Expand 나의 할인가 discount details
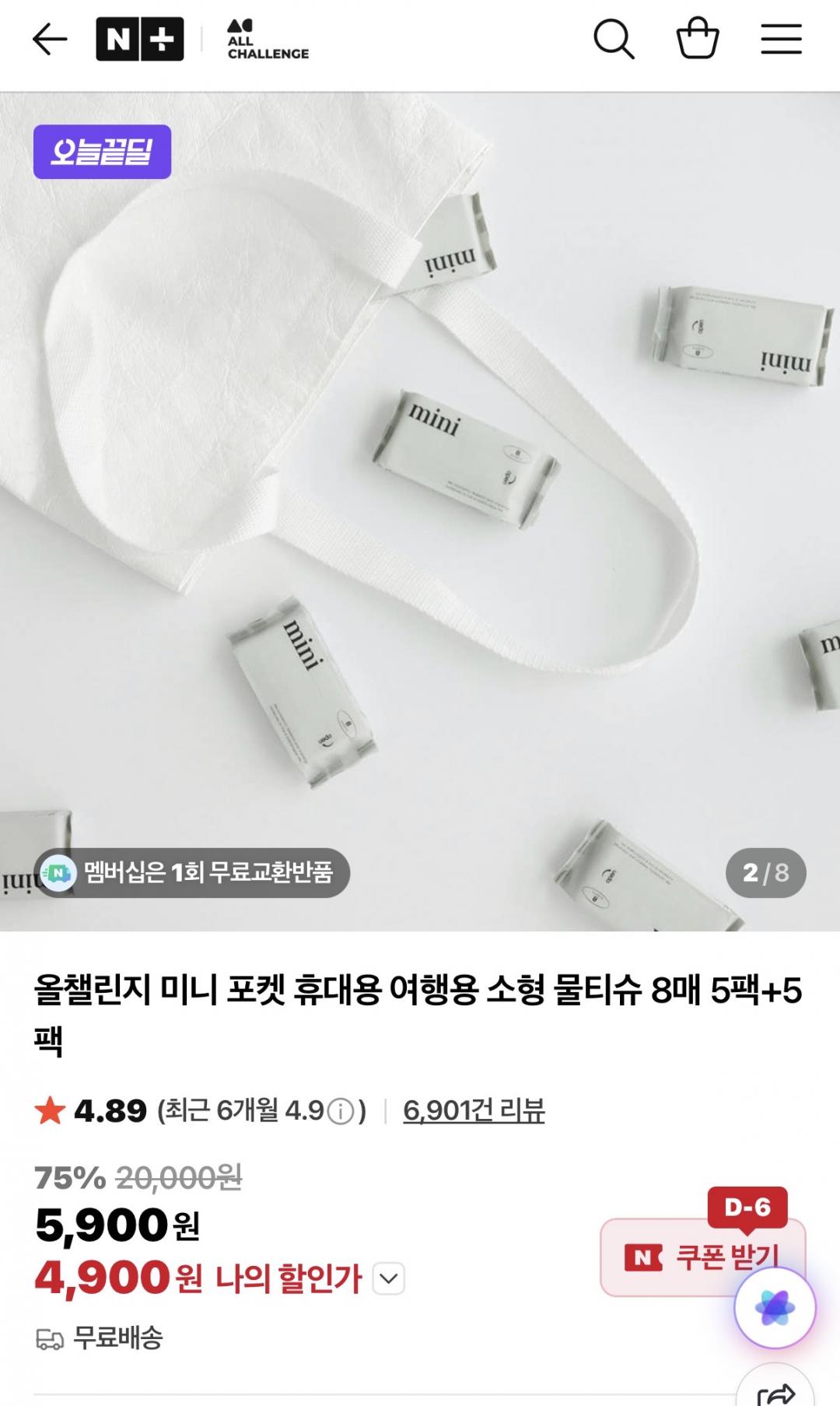840x1406 pixels. click(389, 1278)
